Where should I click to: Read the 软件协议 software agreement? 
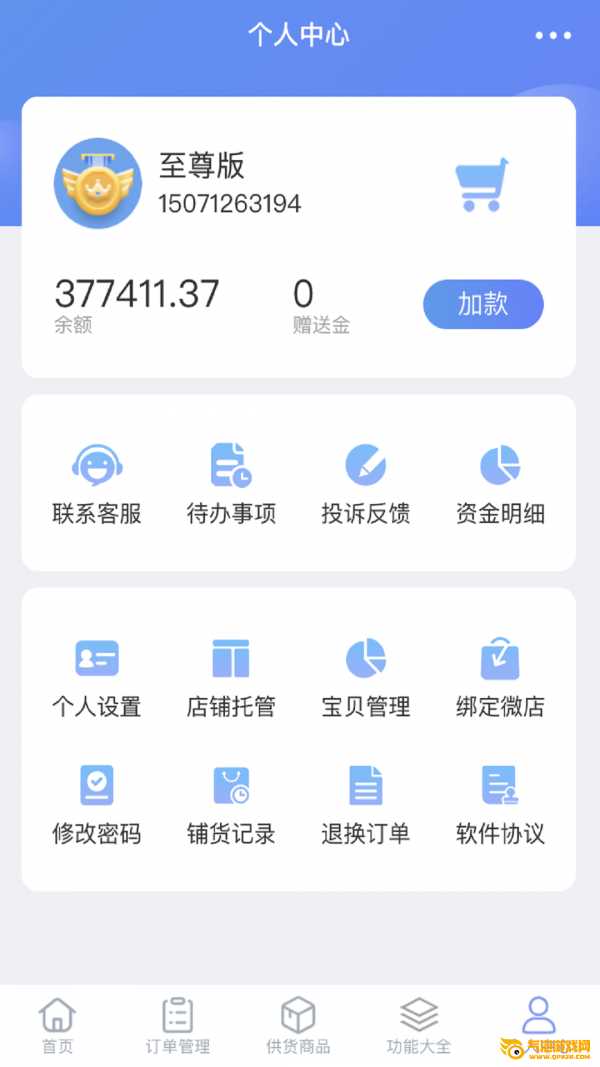500,806
